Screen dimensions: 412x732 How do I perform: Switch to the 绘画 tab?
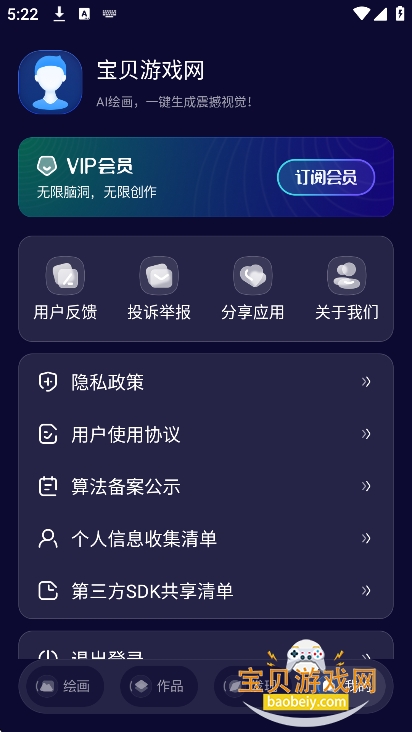click(65, 686)
